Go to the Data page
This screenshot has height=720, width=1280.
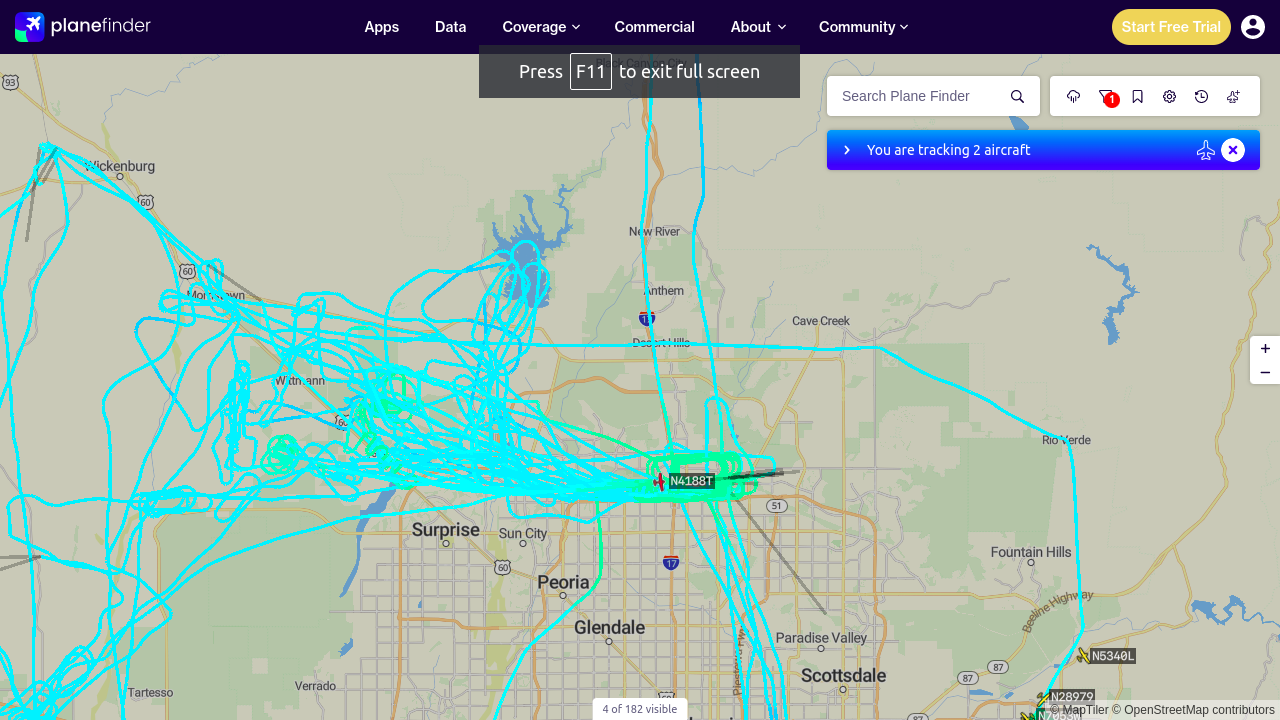(450, 27)
